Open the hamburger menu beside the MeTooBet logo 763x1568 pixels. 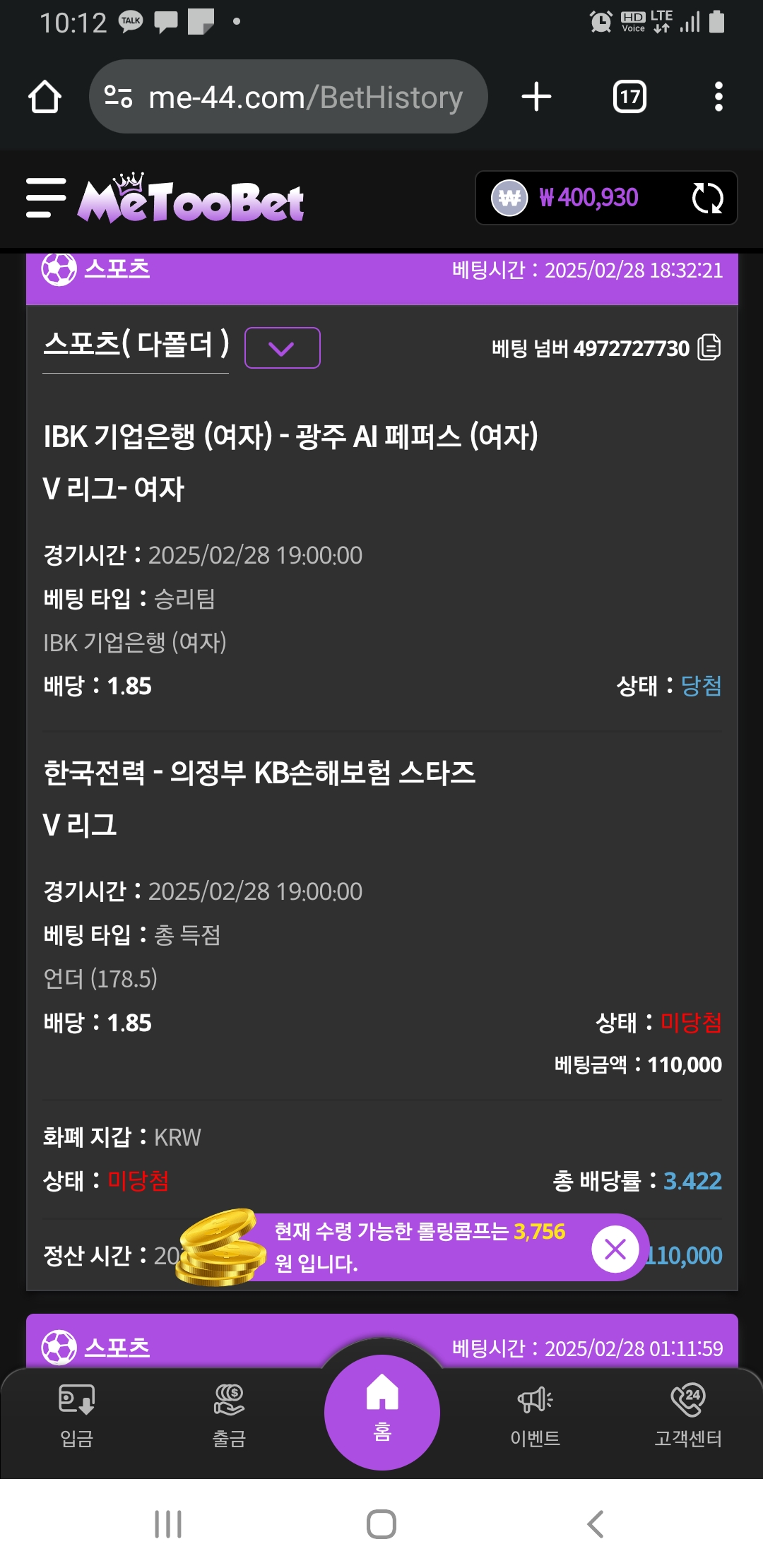pyautogui.click(x=46, y=198)
